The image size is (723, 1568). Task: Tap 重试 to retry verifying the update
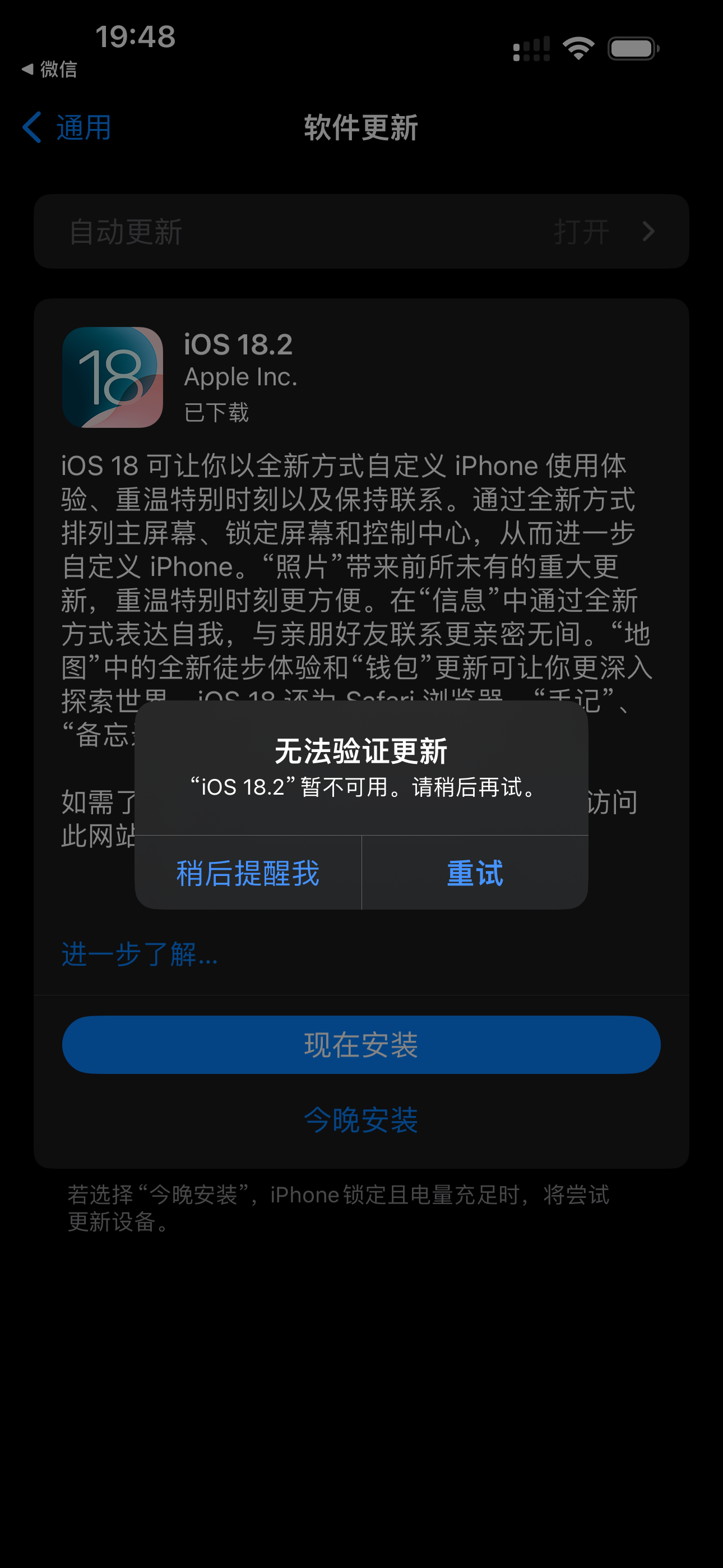click(x=475, y=873)
